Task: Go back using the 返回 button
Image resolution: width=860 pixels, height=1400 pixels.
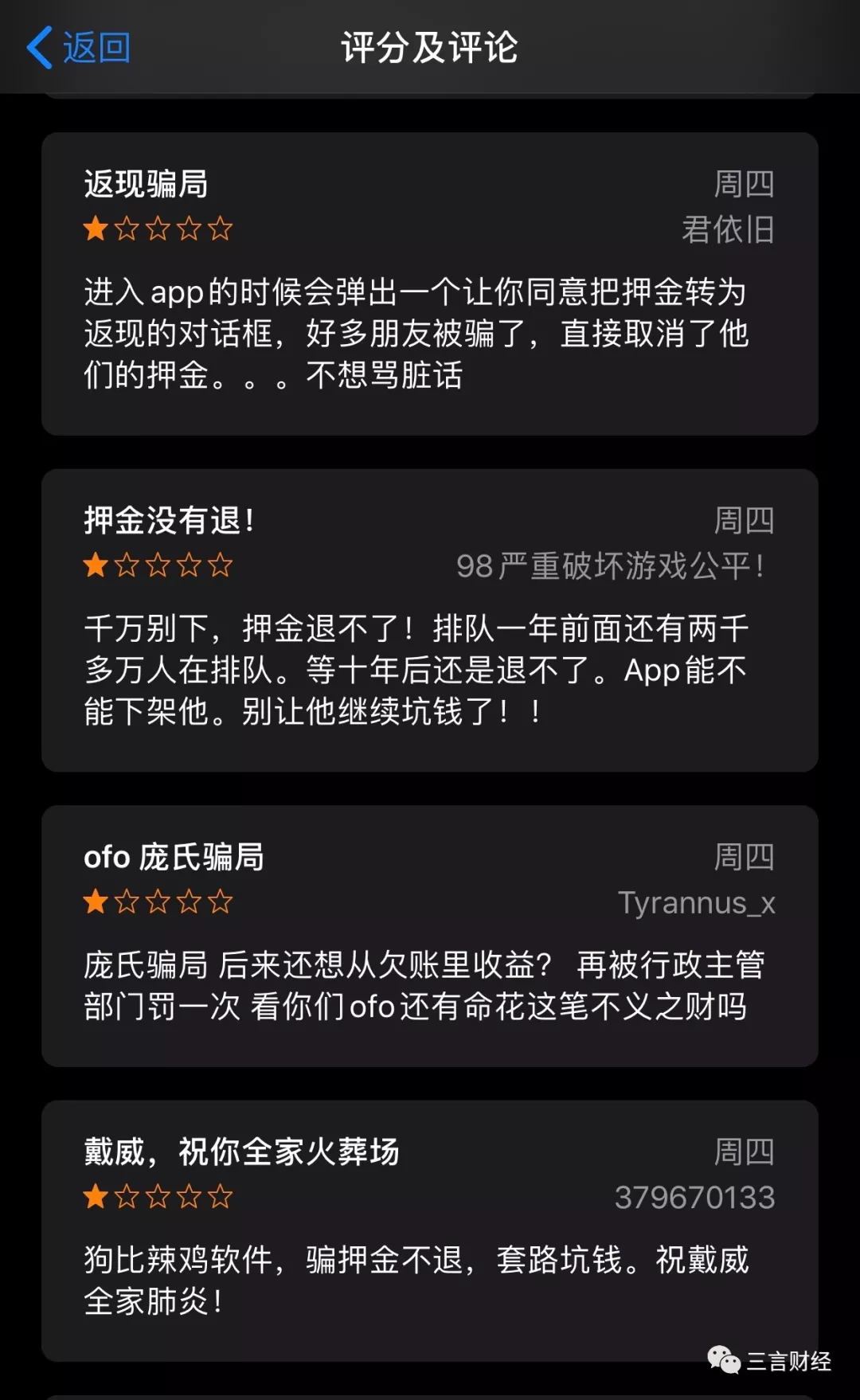Action: [x=80, y=48]
